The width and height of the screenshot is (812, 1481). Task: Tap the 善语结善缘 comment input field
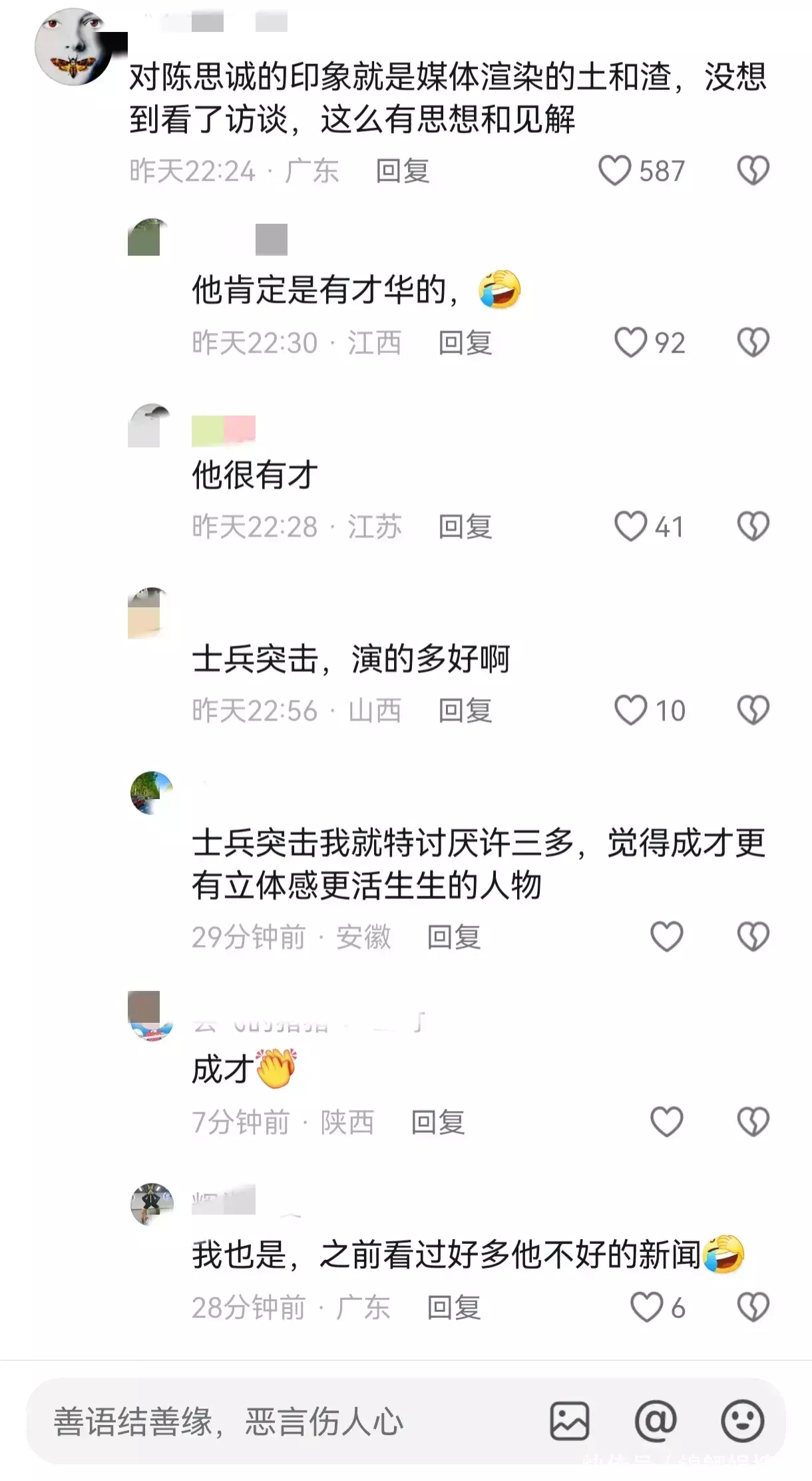[x=266, y=1422]
